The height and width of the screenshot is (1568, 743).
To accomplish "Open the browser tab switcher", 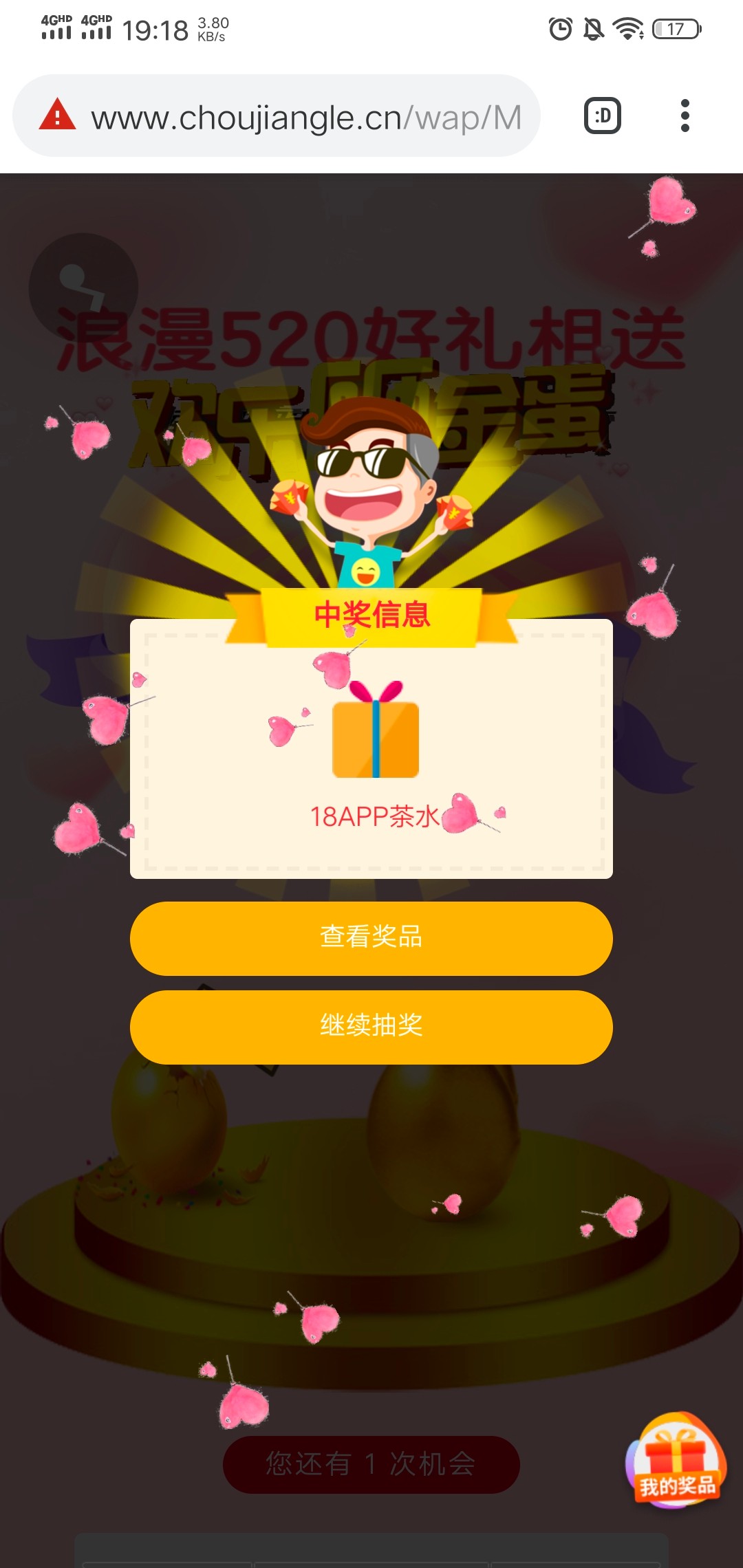I will pos(602,116).
